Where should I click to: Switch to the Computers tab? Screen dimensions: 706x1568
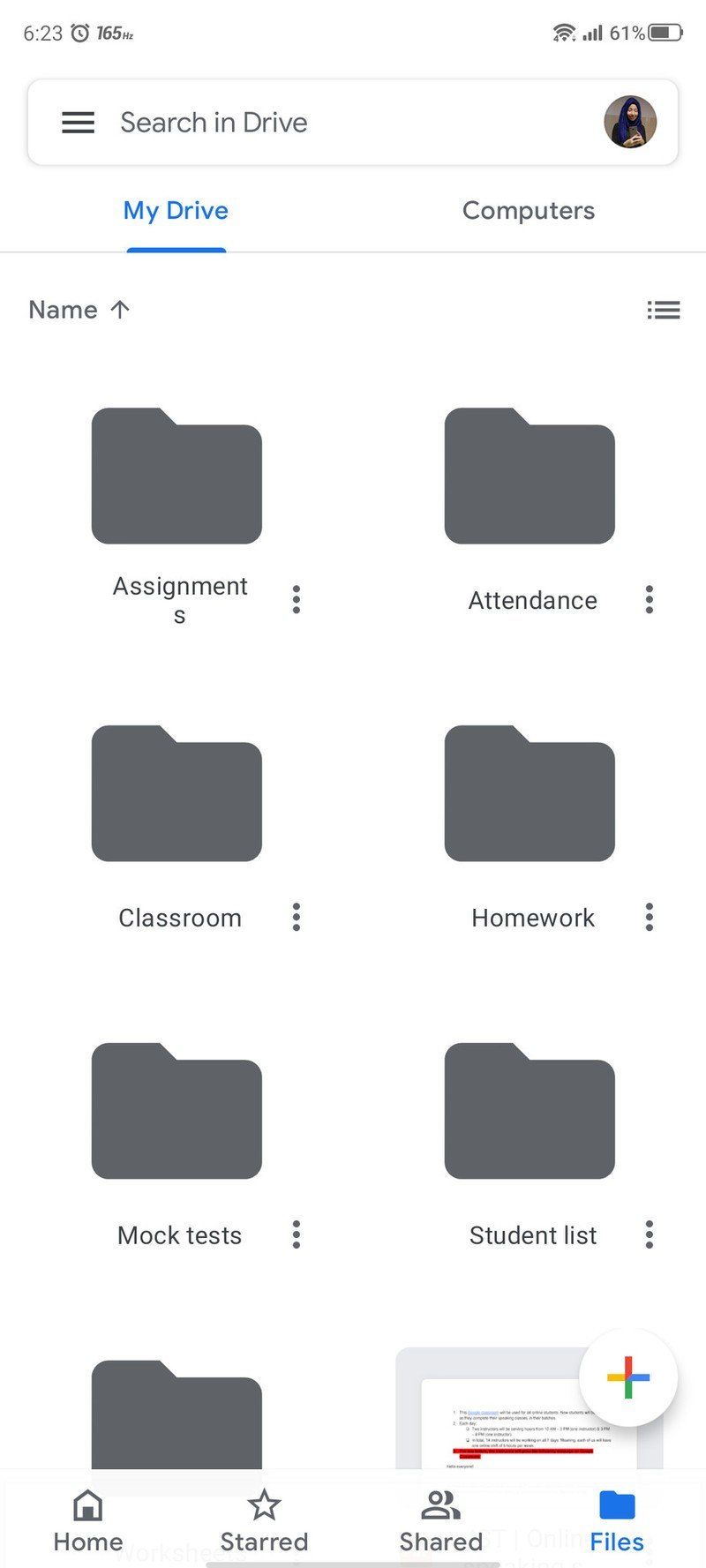pos(528,210)
